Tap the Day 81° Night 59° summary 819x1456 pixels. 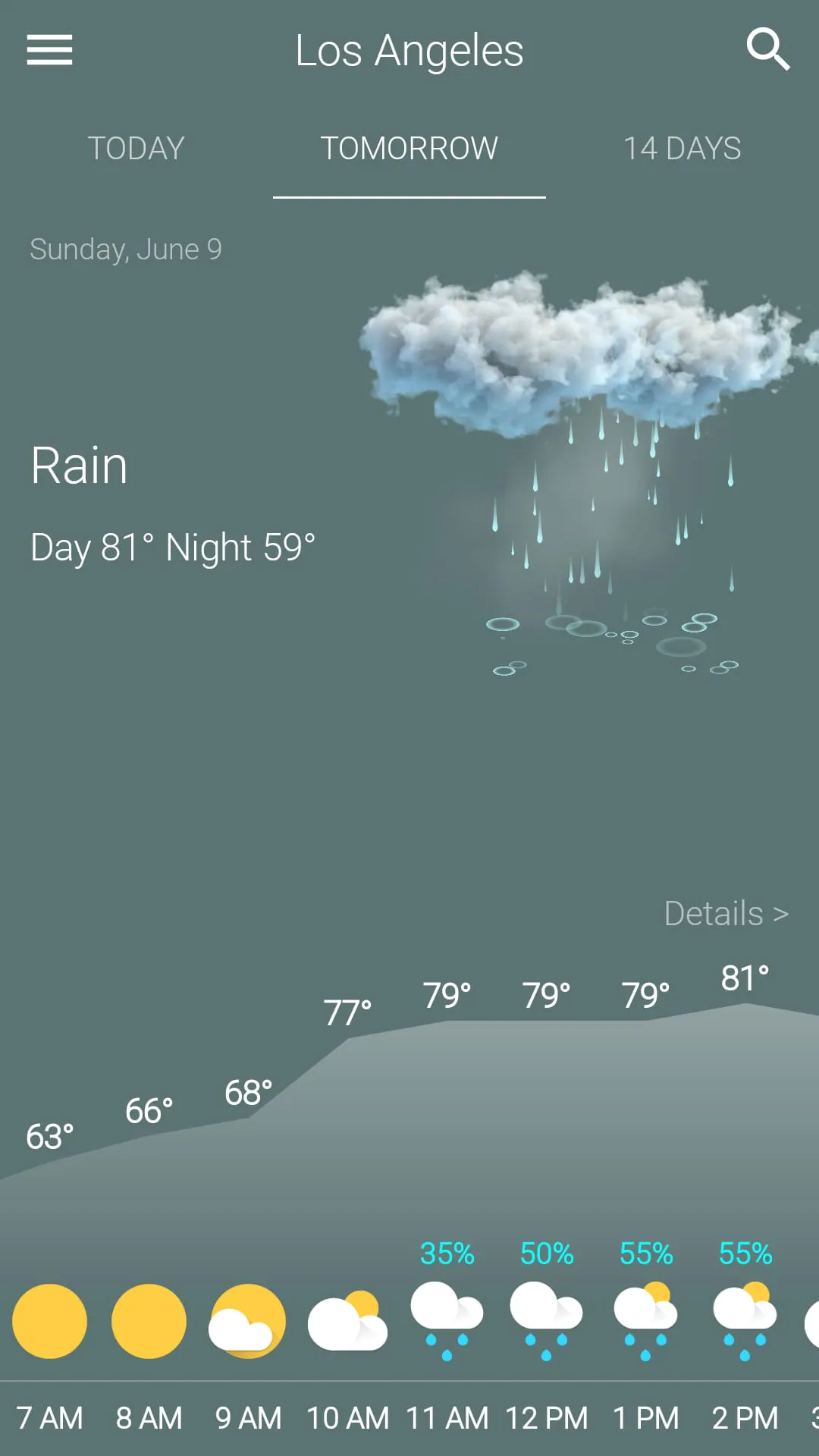coord(173,547)
